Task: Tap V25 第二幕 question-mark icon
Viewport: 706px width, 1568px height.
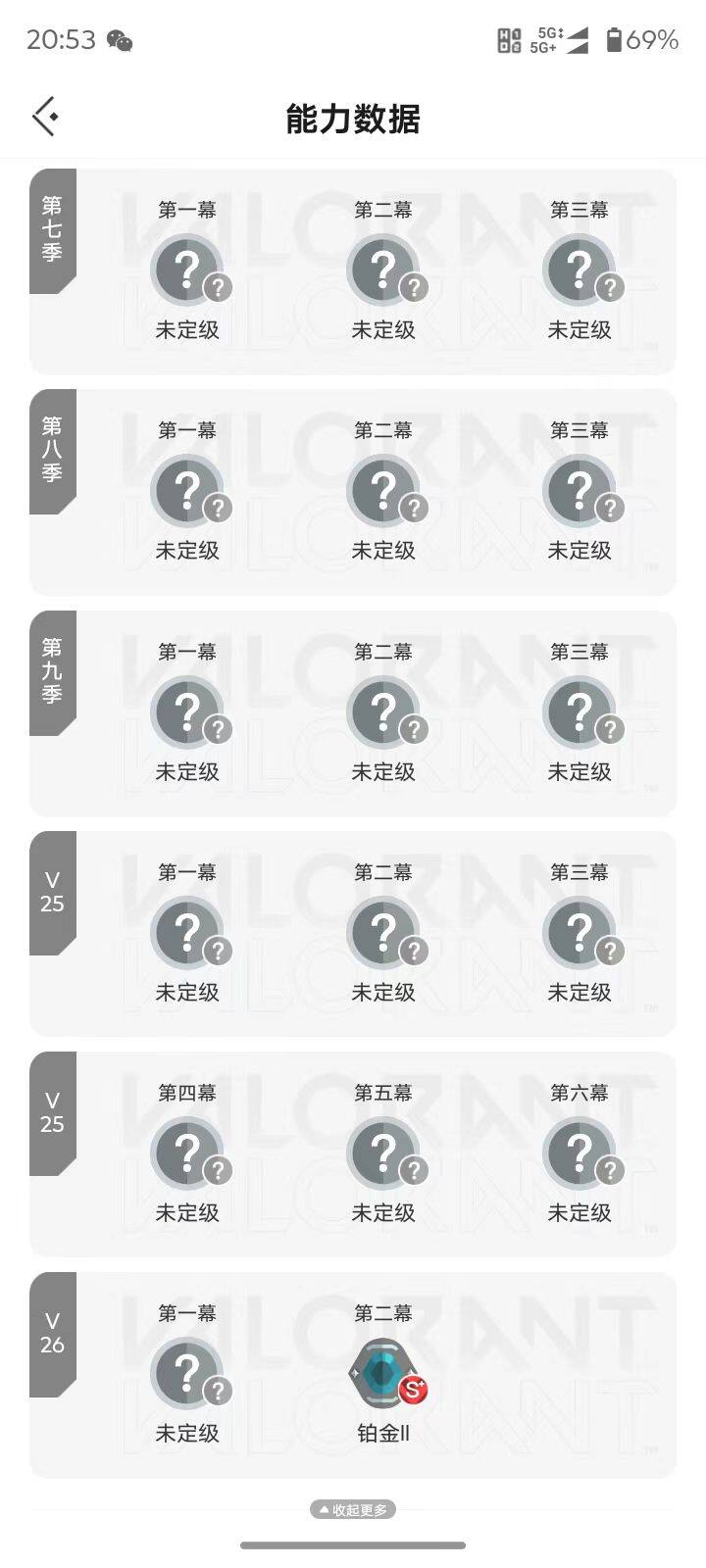Action: (x=384, y=932)
